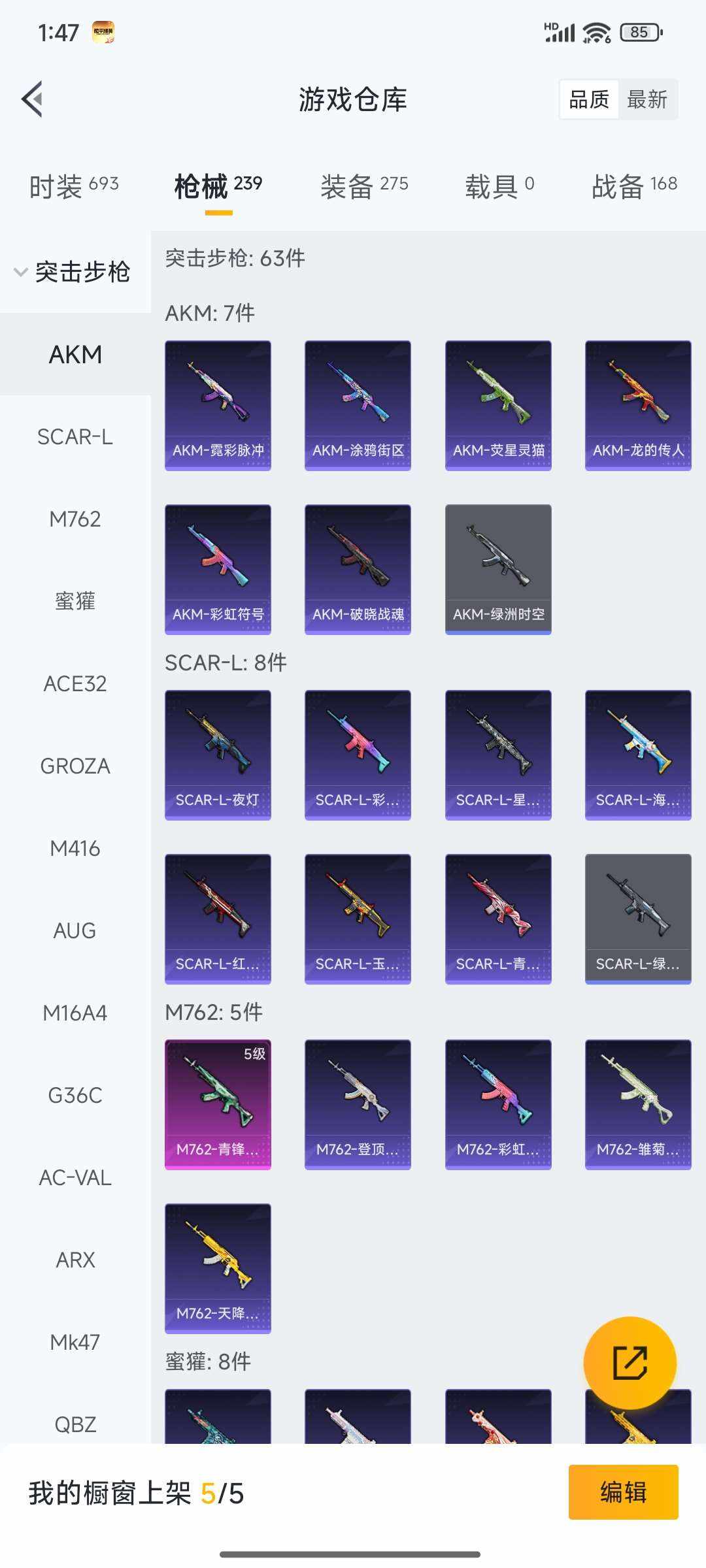The image size is (706, 1568).
Task: Sort by 最新 in the top toggle
Action: [647, 100]
